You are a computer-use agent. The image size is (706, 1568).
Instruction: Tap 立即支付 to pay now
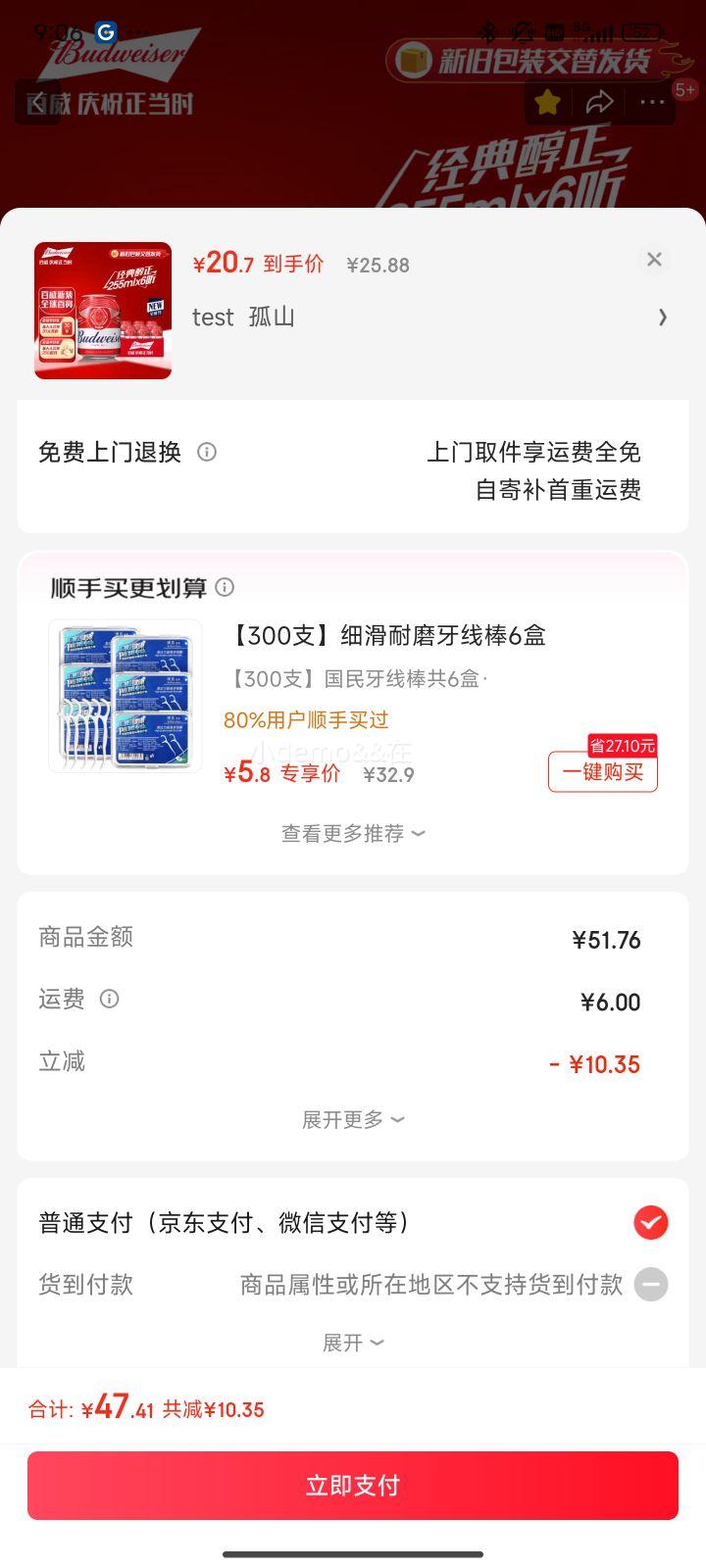click(353, 1486)
